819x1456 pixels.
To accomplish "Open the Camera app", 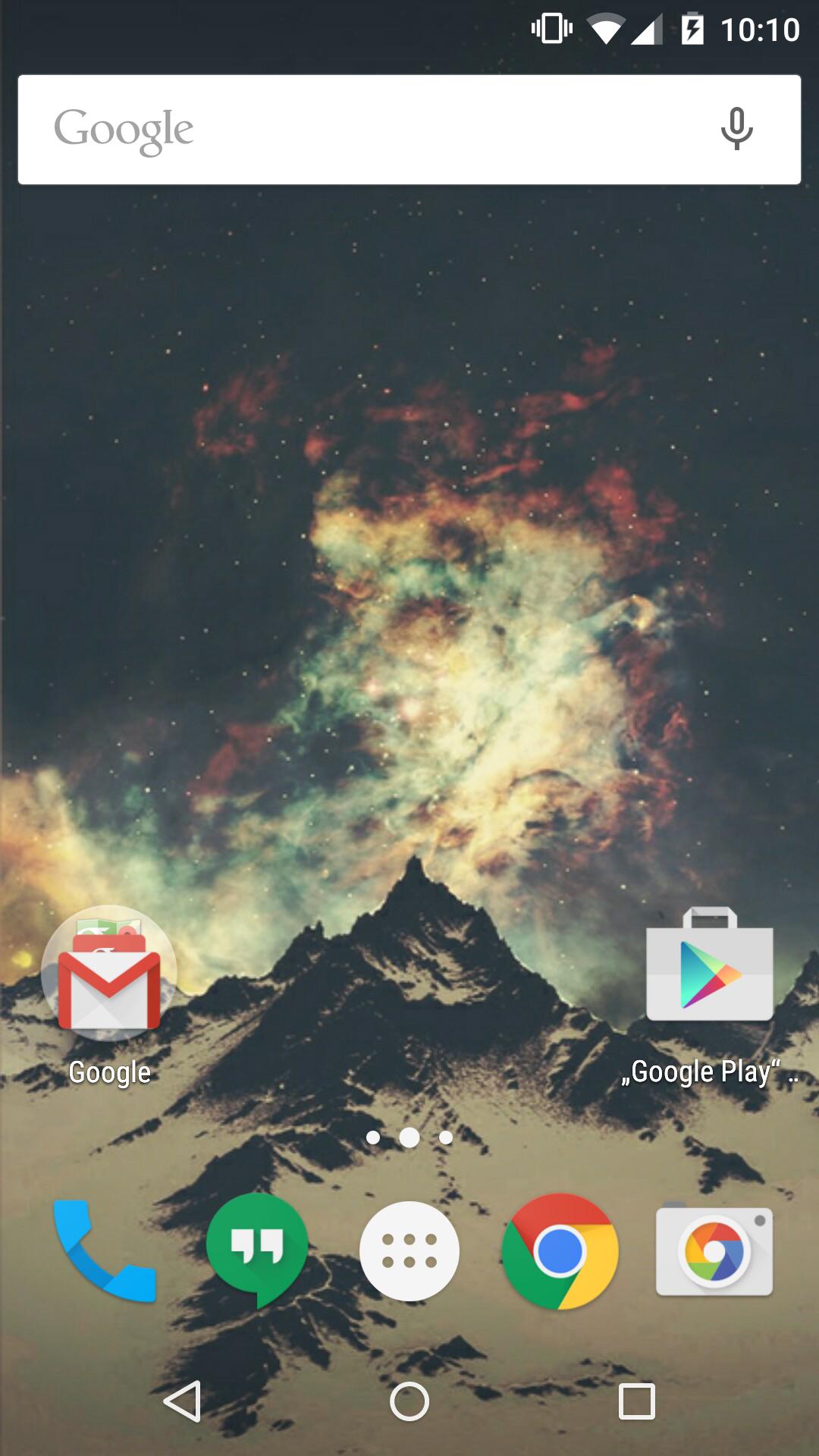I will pos(714,1250).
